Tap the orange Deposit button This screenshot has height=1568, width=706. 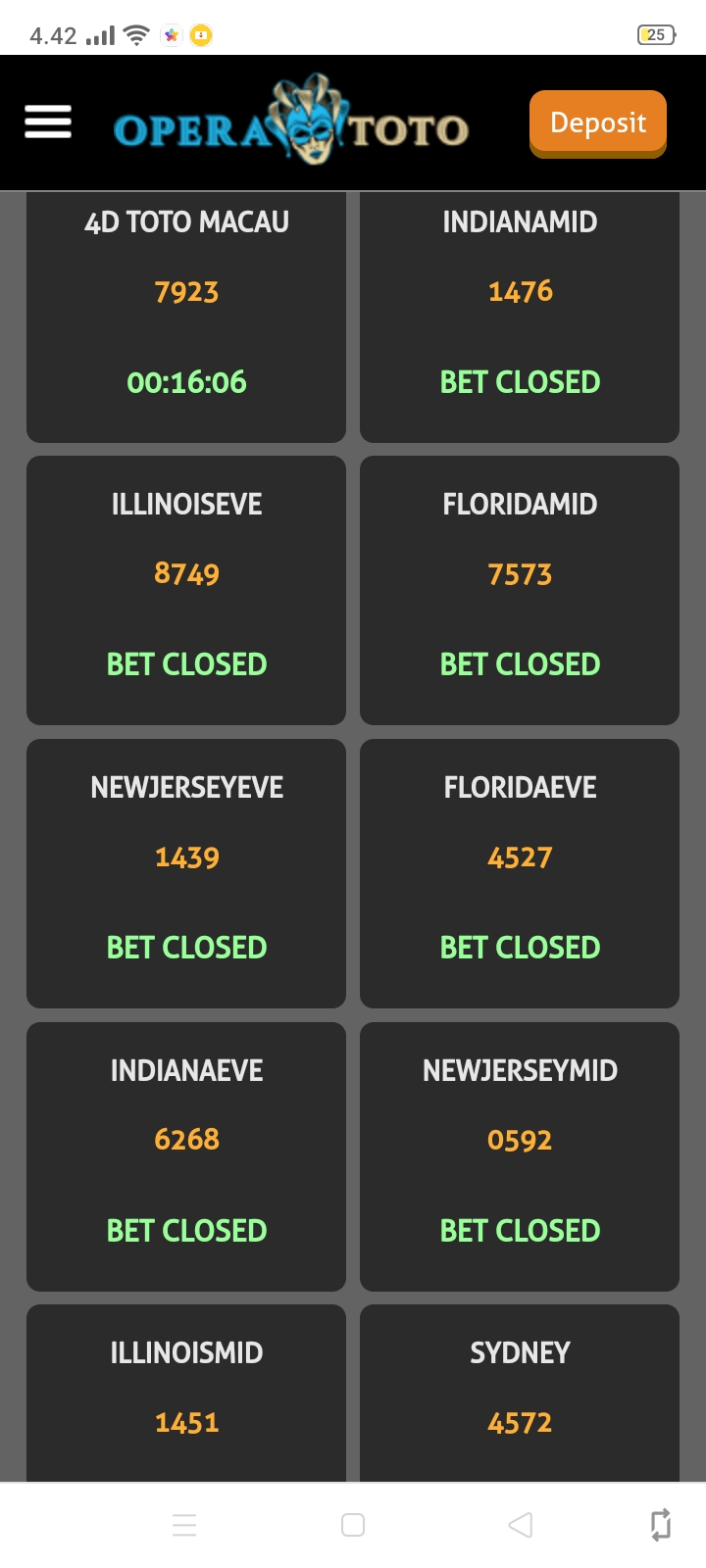point(598,123)
